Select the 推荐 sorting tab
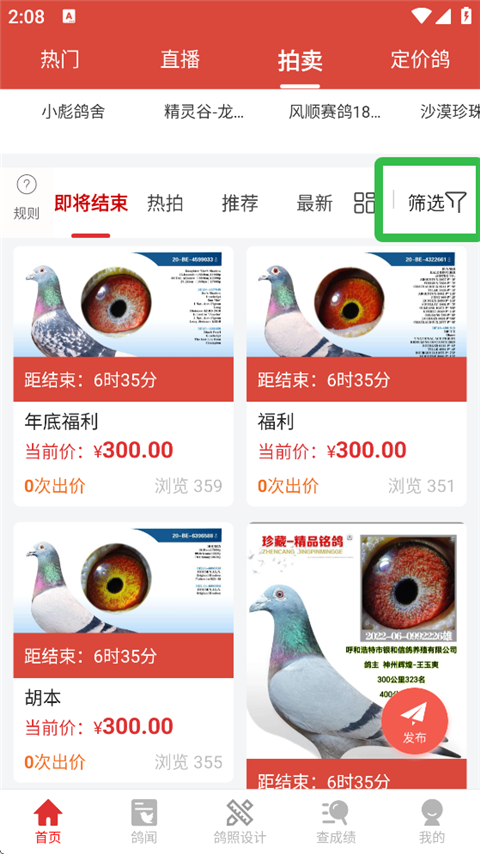The width and height of the screenshot is (480, 854). (x=240, y=203)
